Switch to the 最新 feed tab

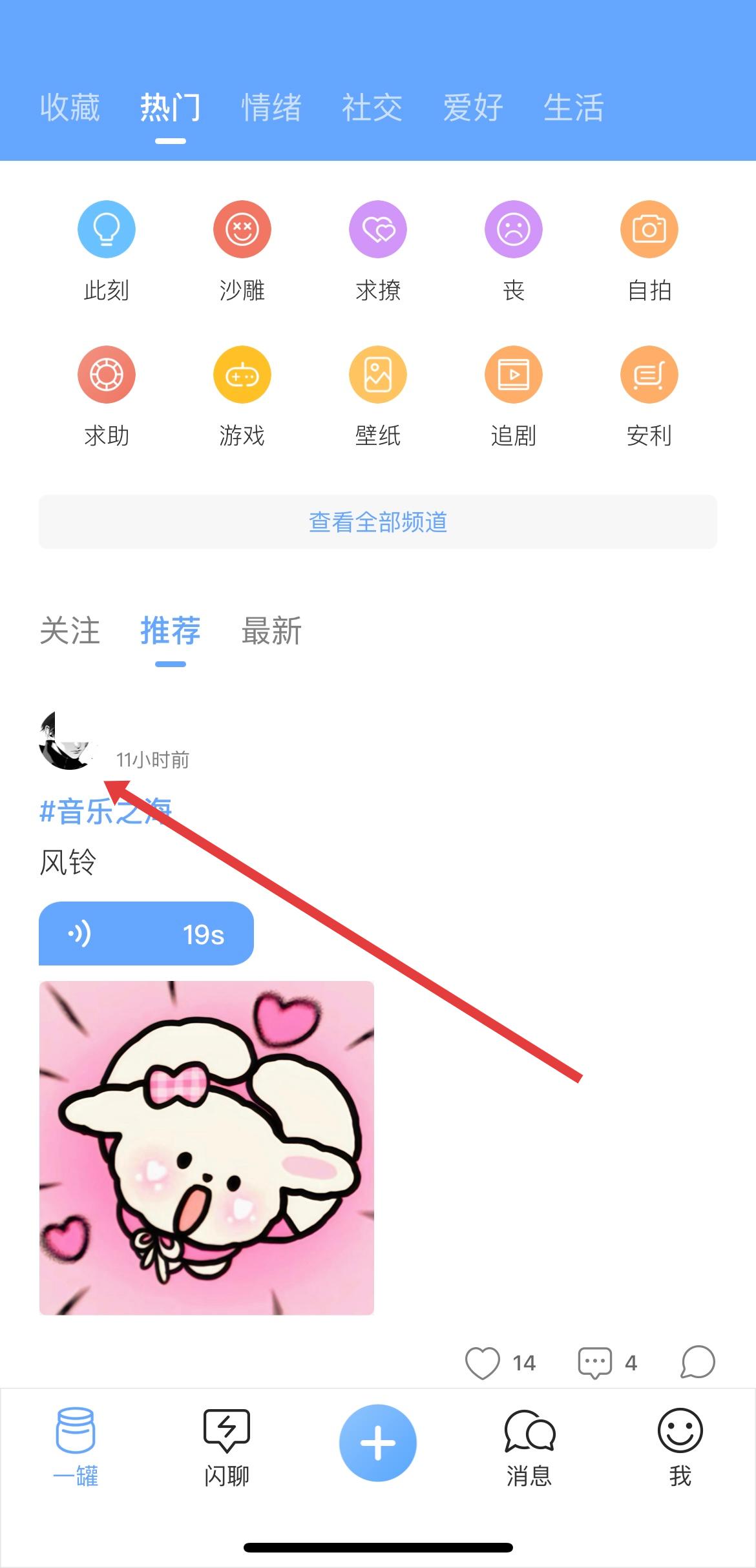(271, 631)
